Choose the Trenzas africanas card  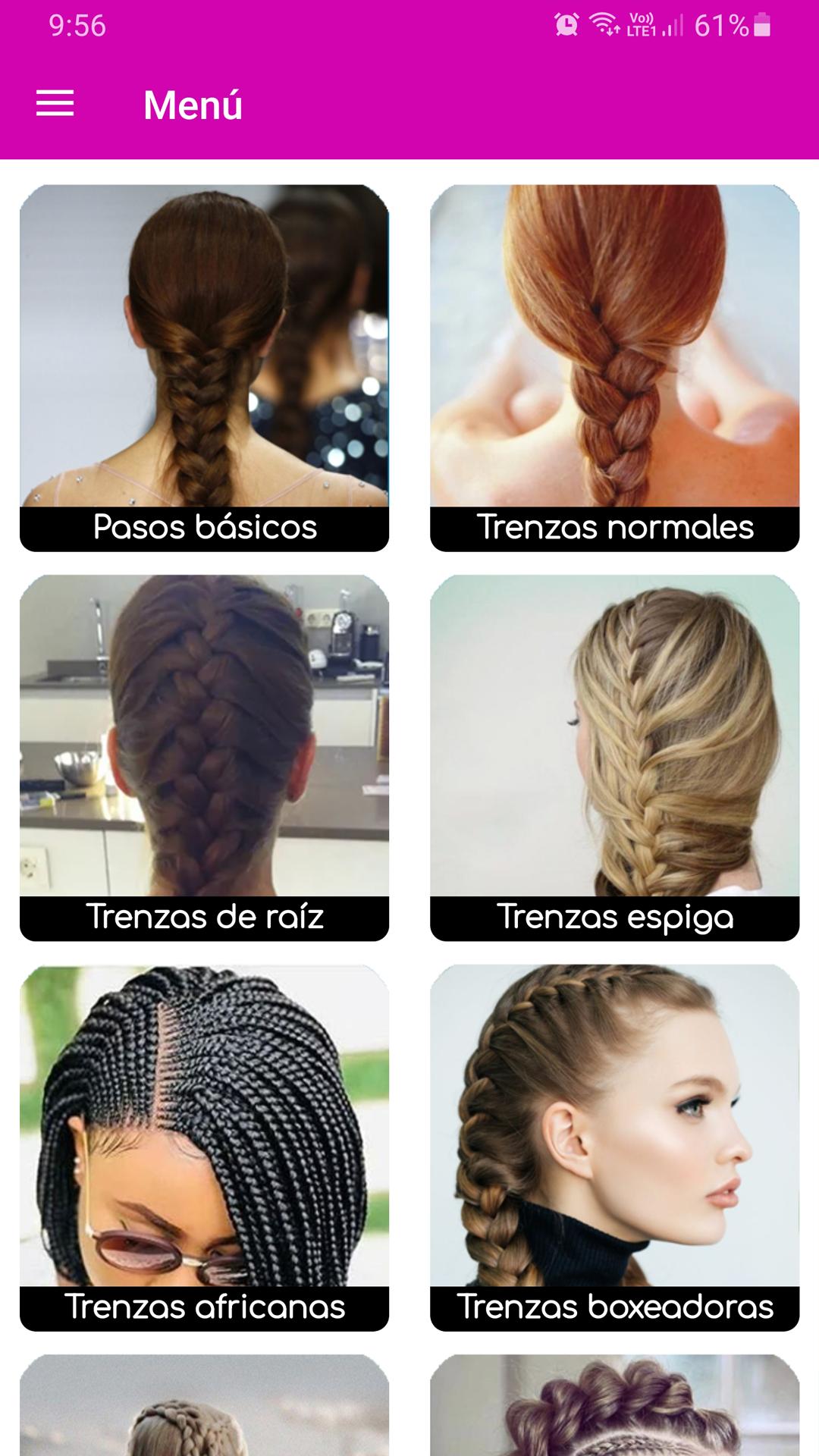click(205, 1148)
